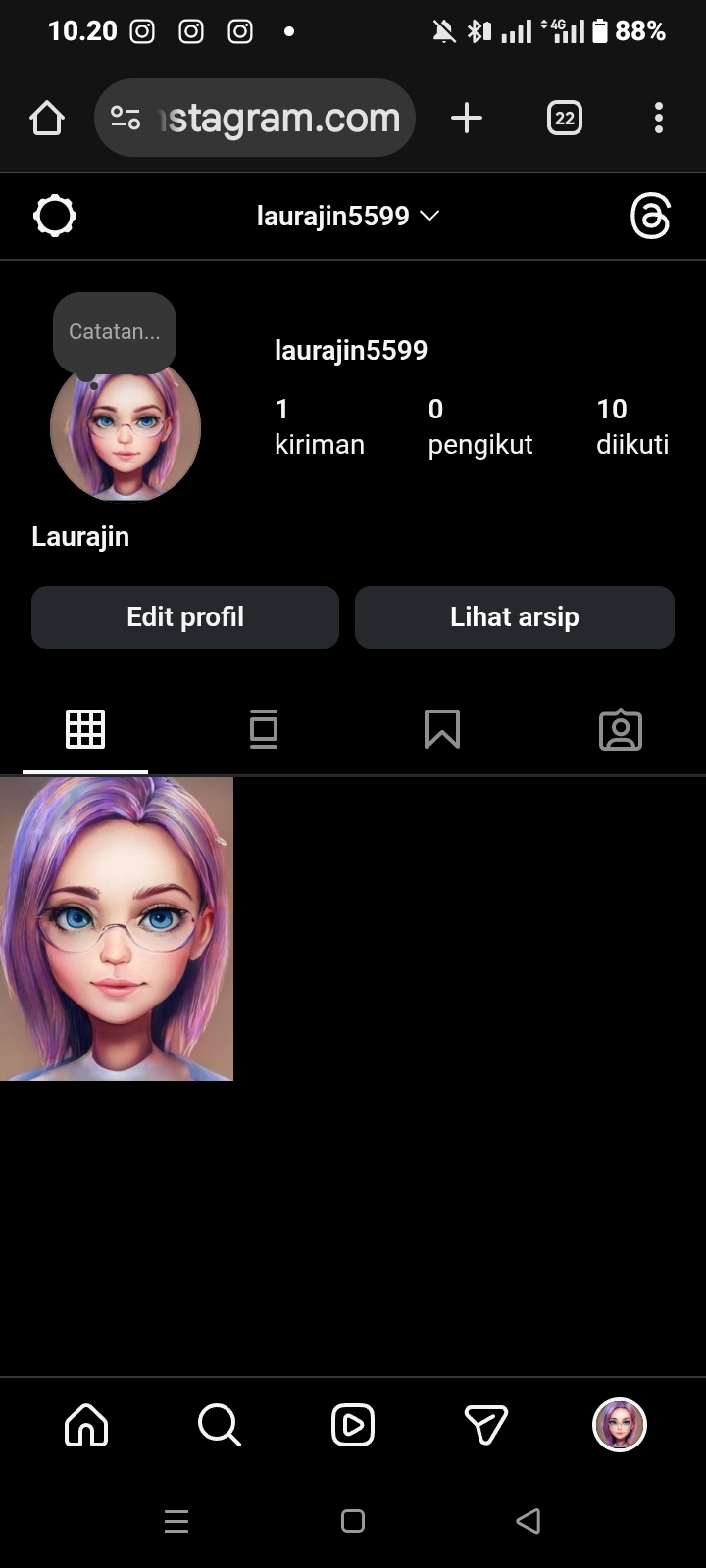Open the Threads icon
The width and height of the screenshot is (706, 1568).
click(650, 216)
